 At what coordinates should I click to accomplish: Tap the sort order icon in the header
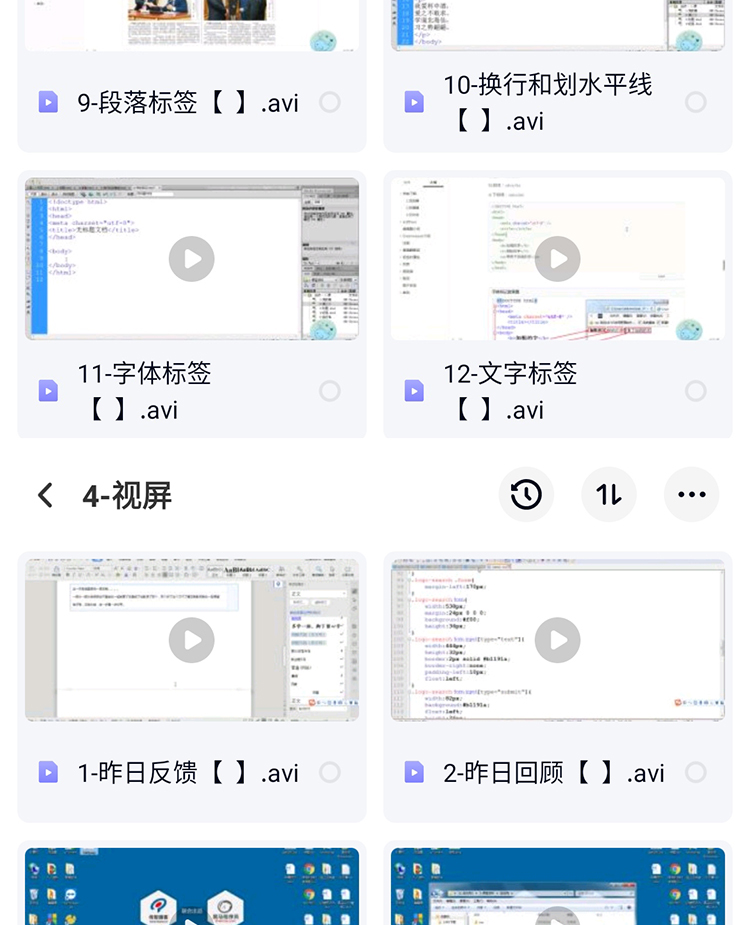click(609, 494)
